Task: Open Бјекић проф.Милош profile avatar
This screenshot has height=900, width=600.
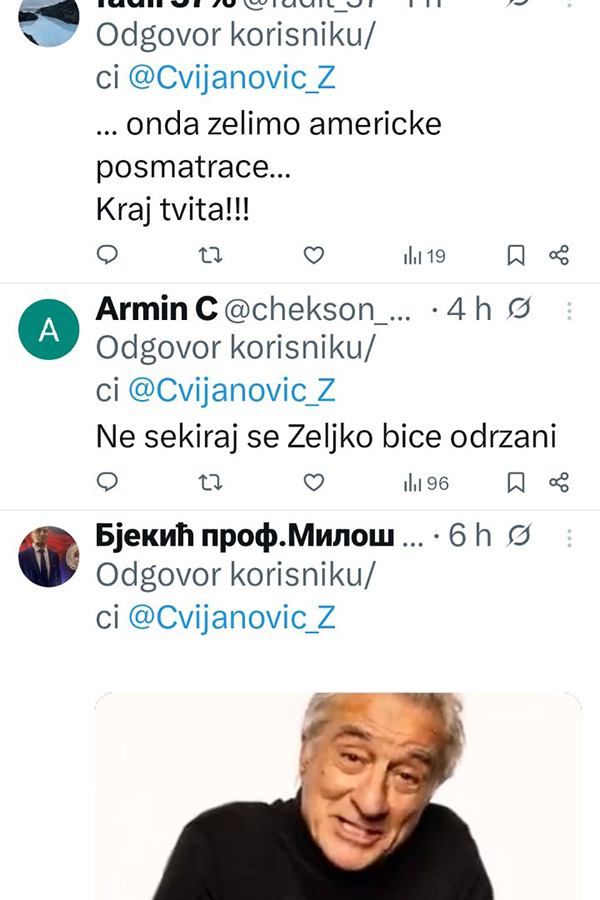Action: click(x=48, y=556)
